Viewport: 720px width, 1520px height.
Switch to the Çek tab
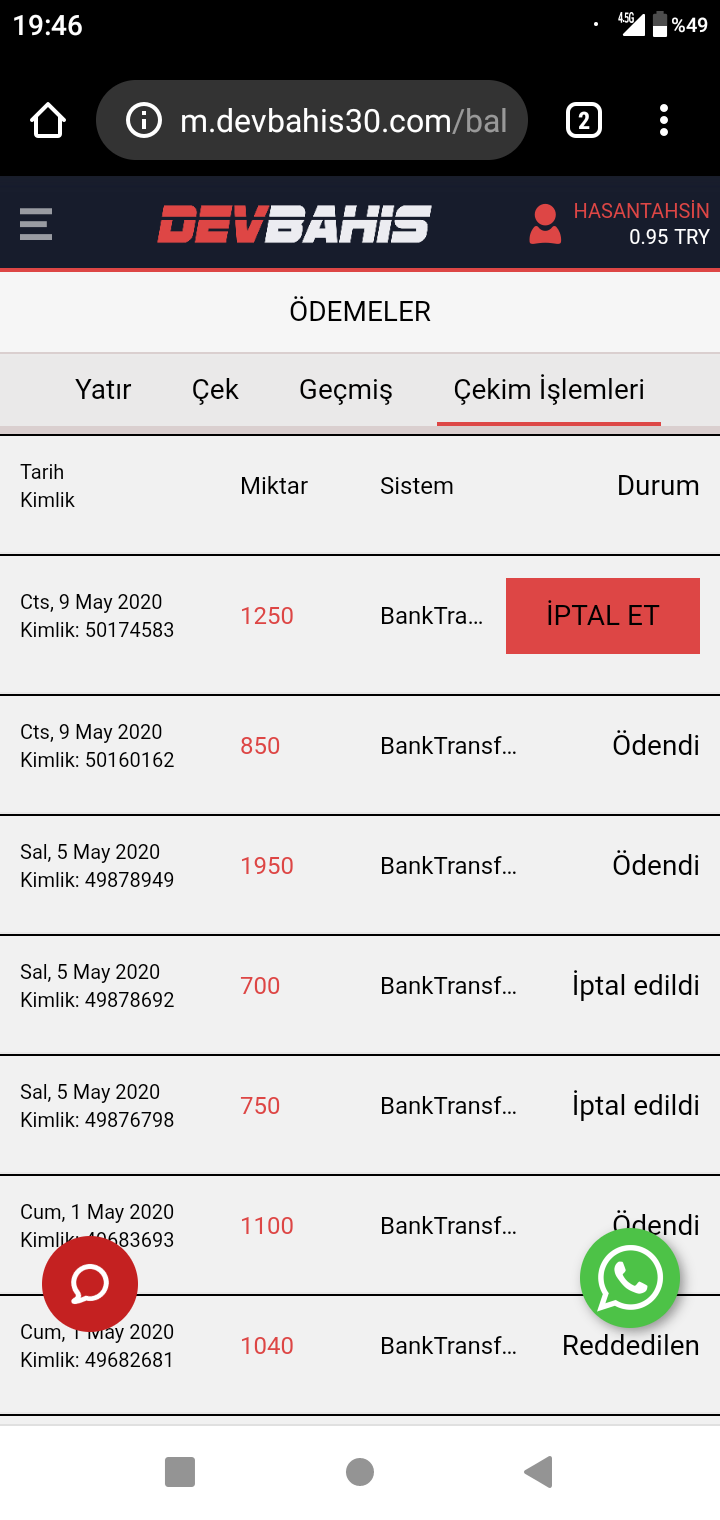[215, 389]
